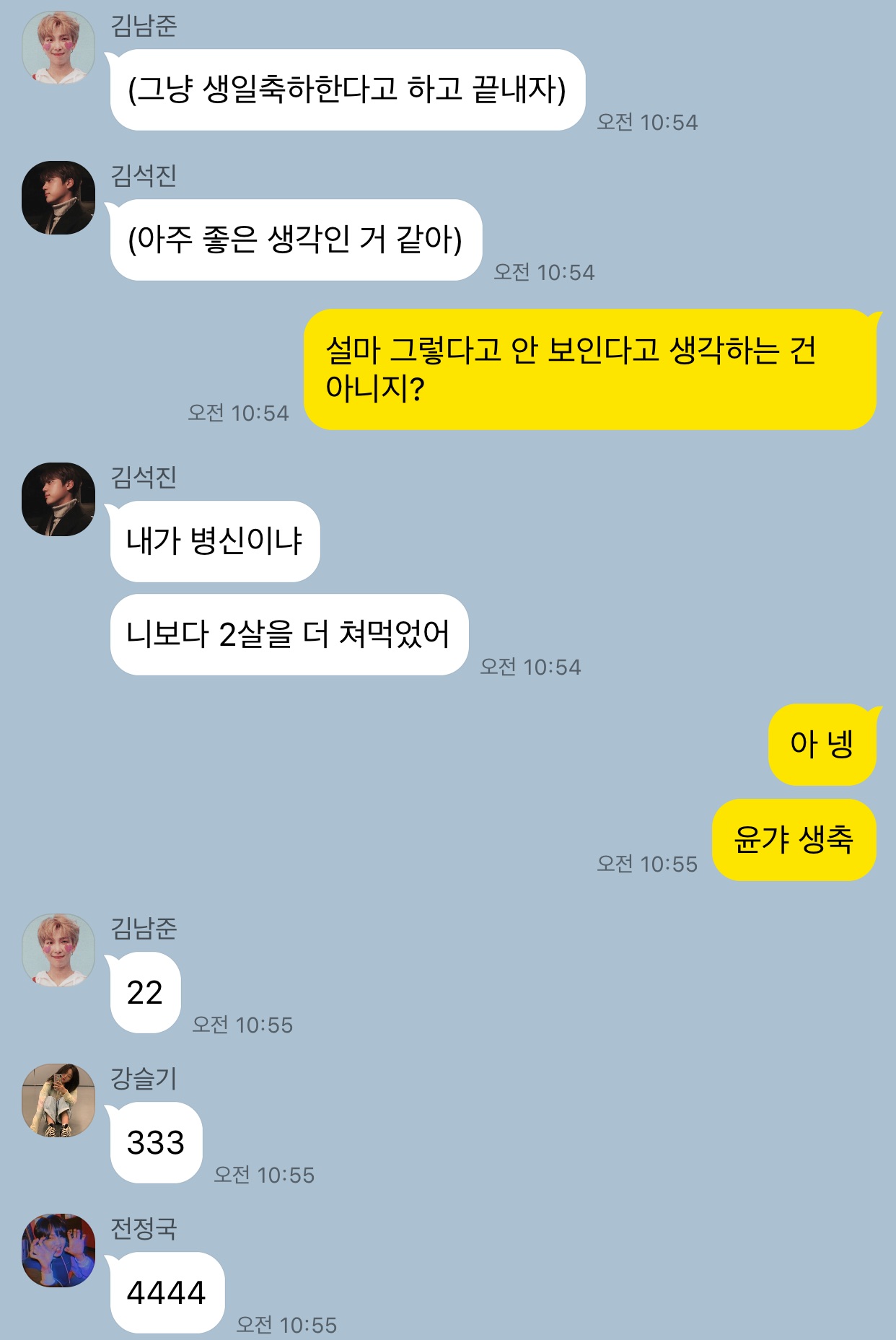Tap 김석진's avatar beside 아주 좋은 생각 message
This screenshot has height=1340, width=896.
58,198
